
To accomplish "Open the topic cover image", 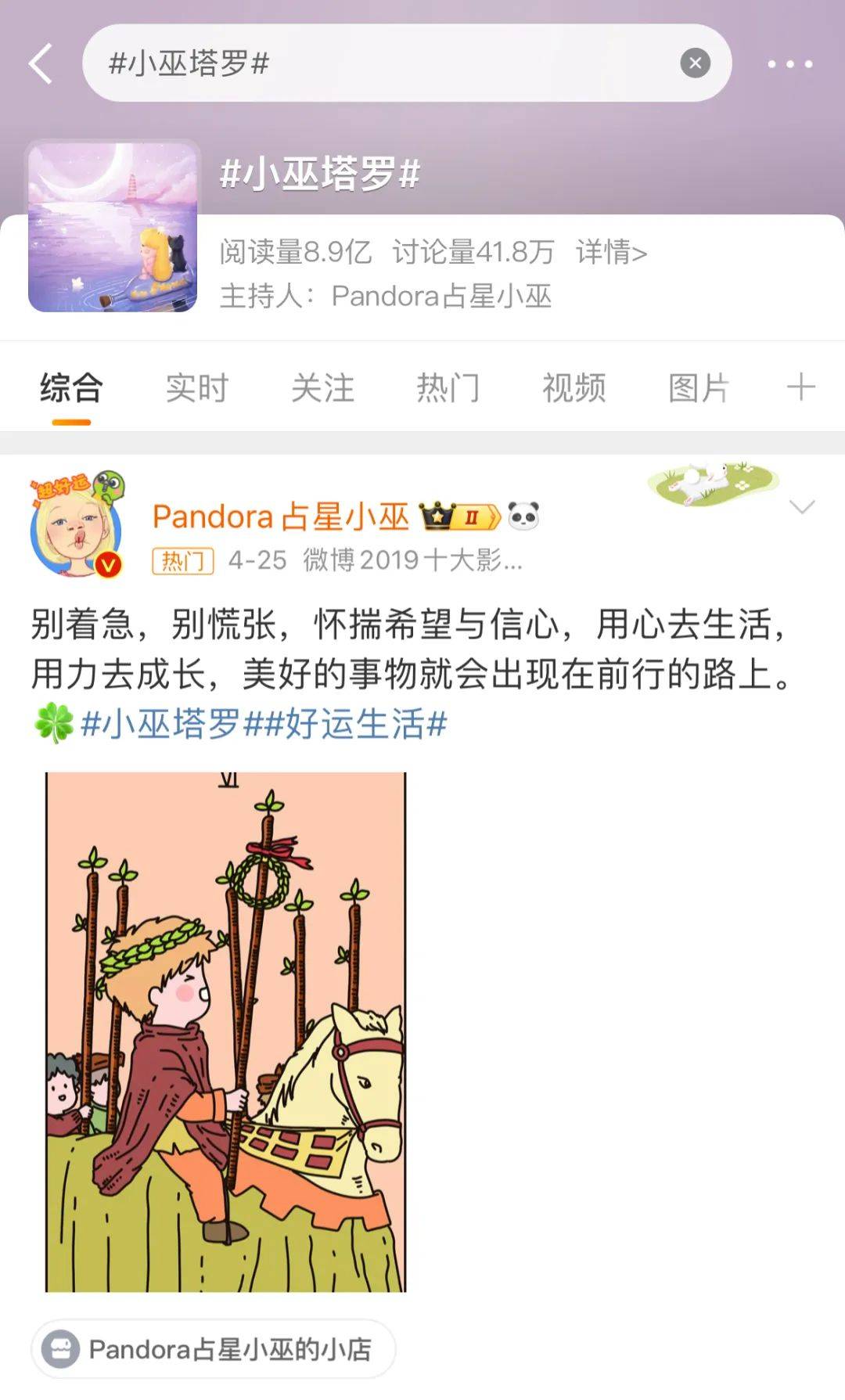I will [113, 227].
